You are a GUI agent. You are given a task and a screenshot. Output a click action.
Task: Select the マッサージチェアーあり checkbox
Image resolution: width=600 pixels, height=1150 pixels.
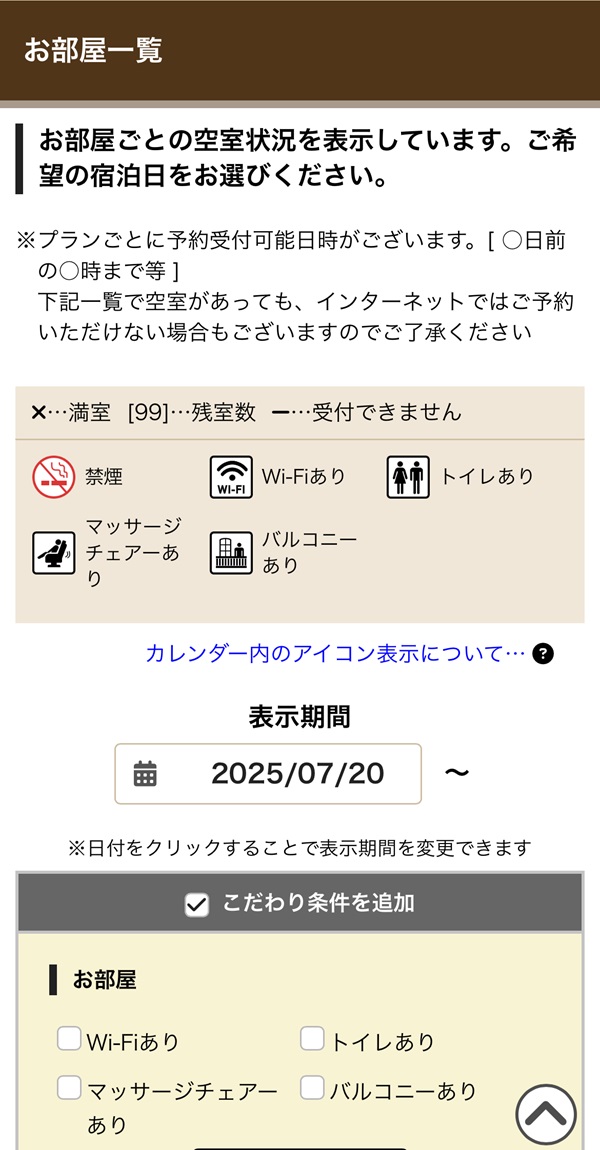[x=69, y=1088]
